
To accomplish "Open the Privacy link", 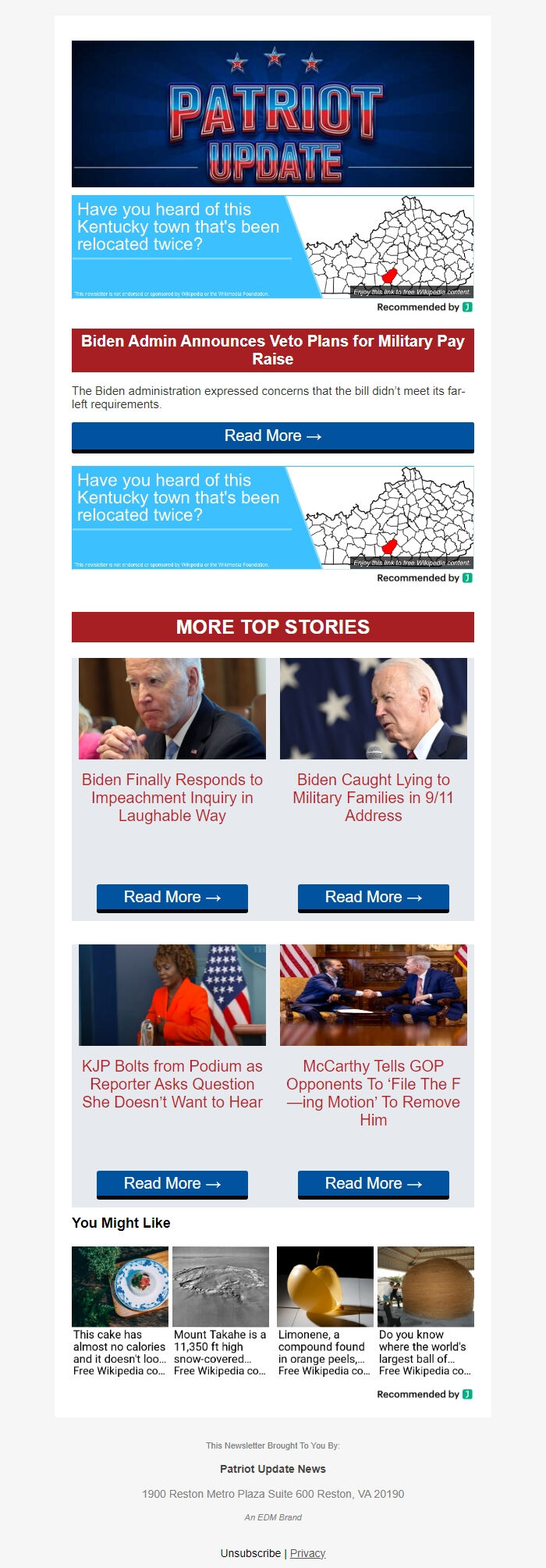I will [x=308, y=1553].
